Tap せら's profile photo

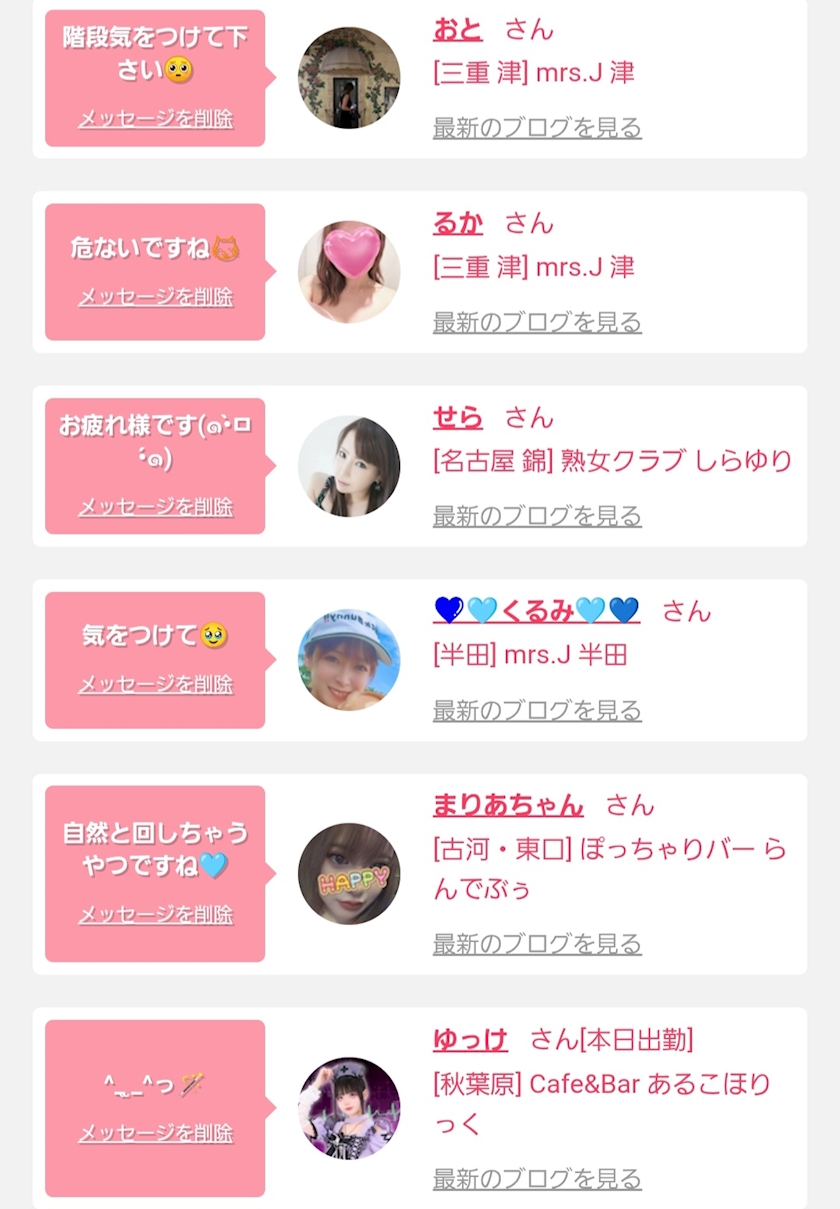349,466
